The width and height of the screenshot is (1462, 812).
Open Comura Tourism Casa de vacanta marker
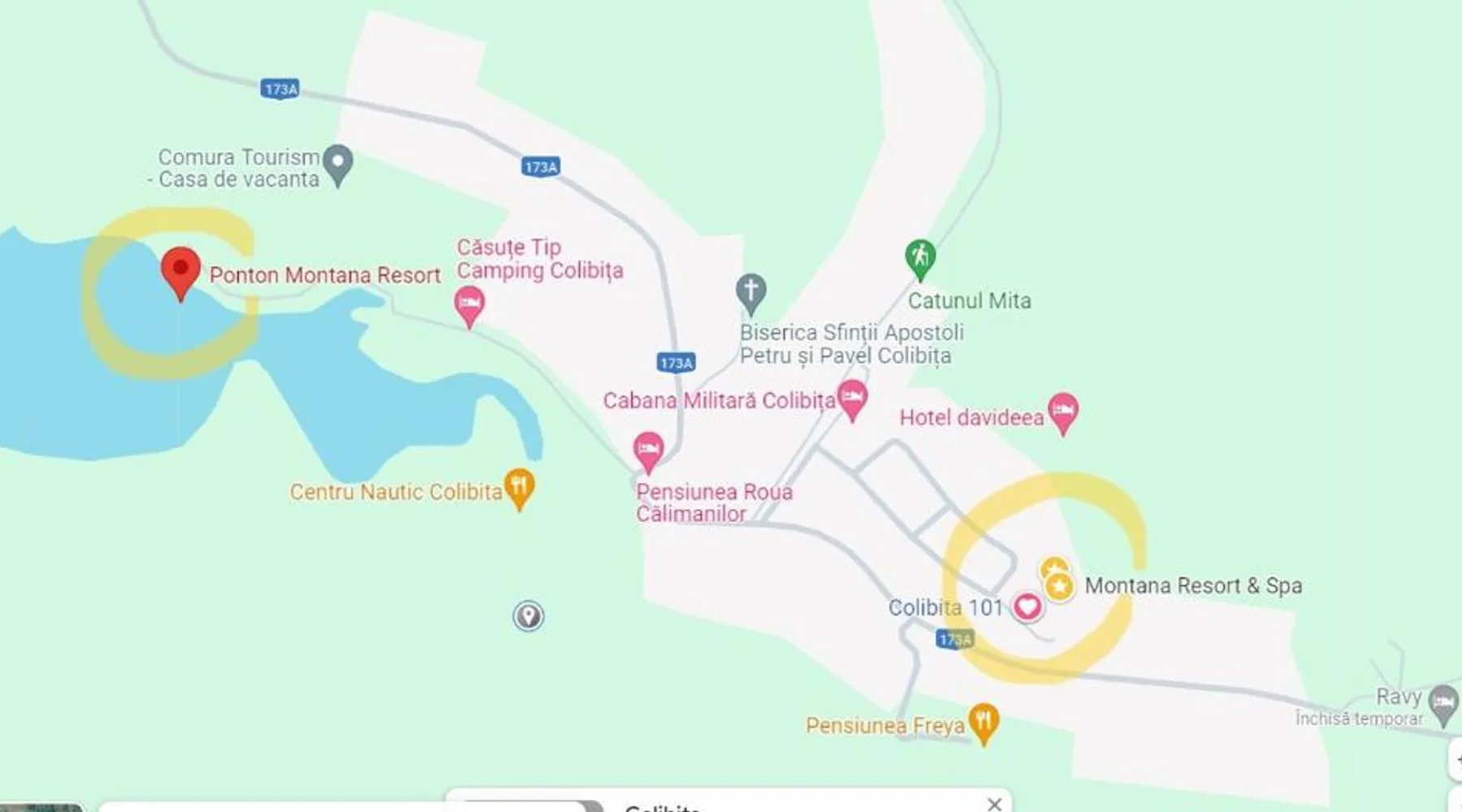coord(338,162)
